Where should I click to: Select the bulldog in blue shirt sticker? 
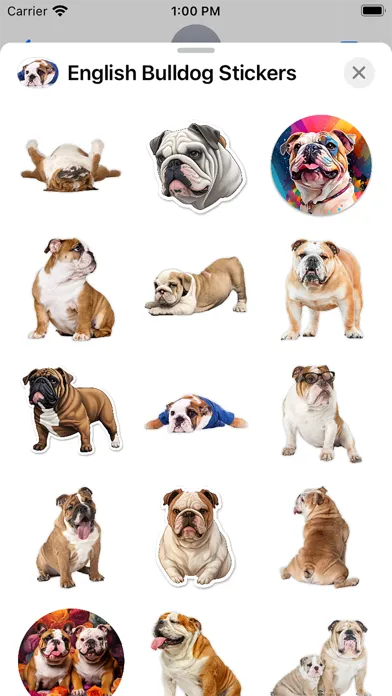tap(196, 414)
